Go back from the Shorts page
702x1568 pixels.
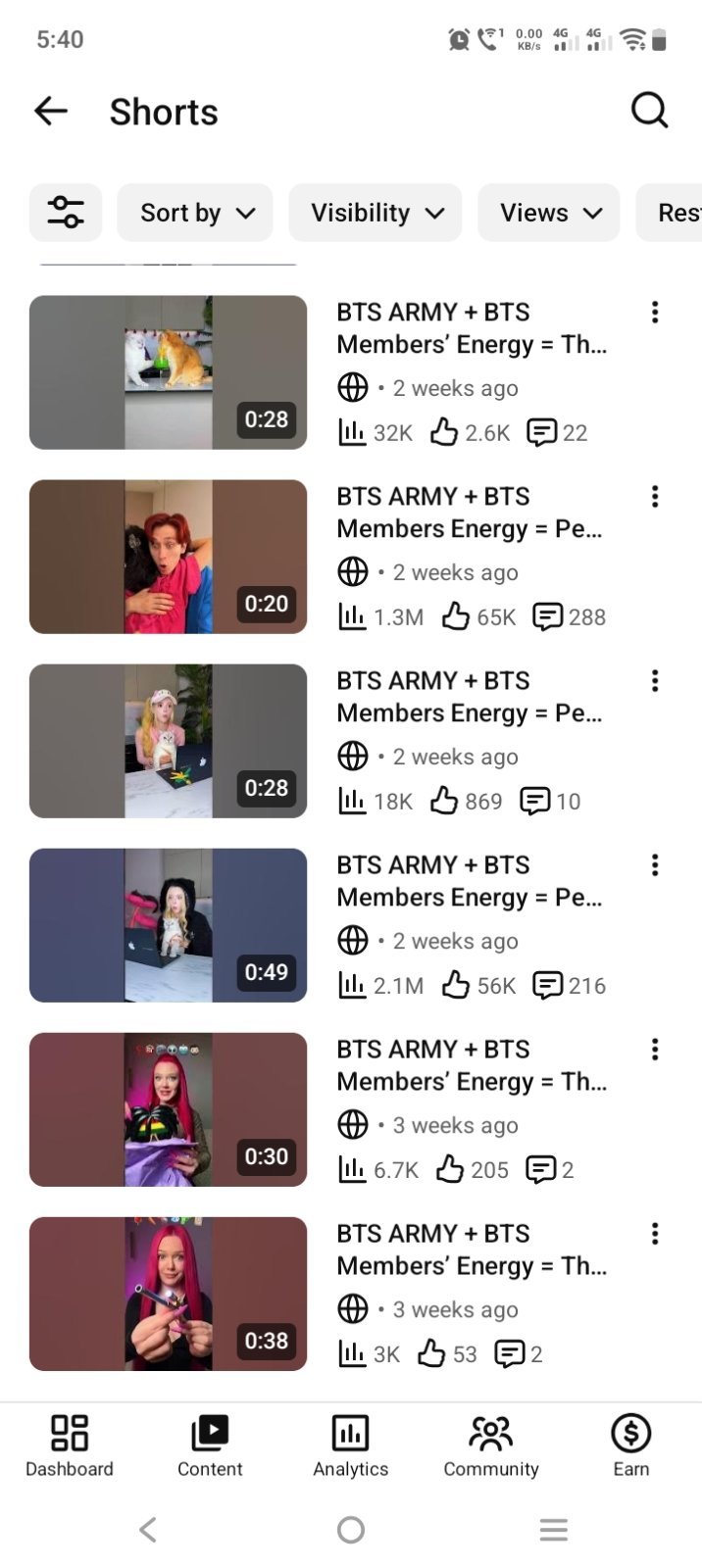51,112
